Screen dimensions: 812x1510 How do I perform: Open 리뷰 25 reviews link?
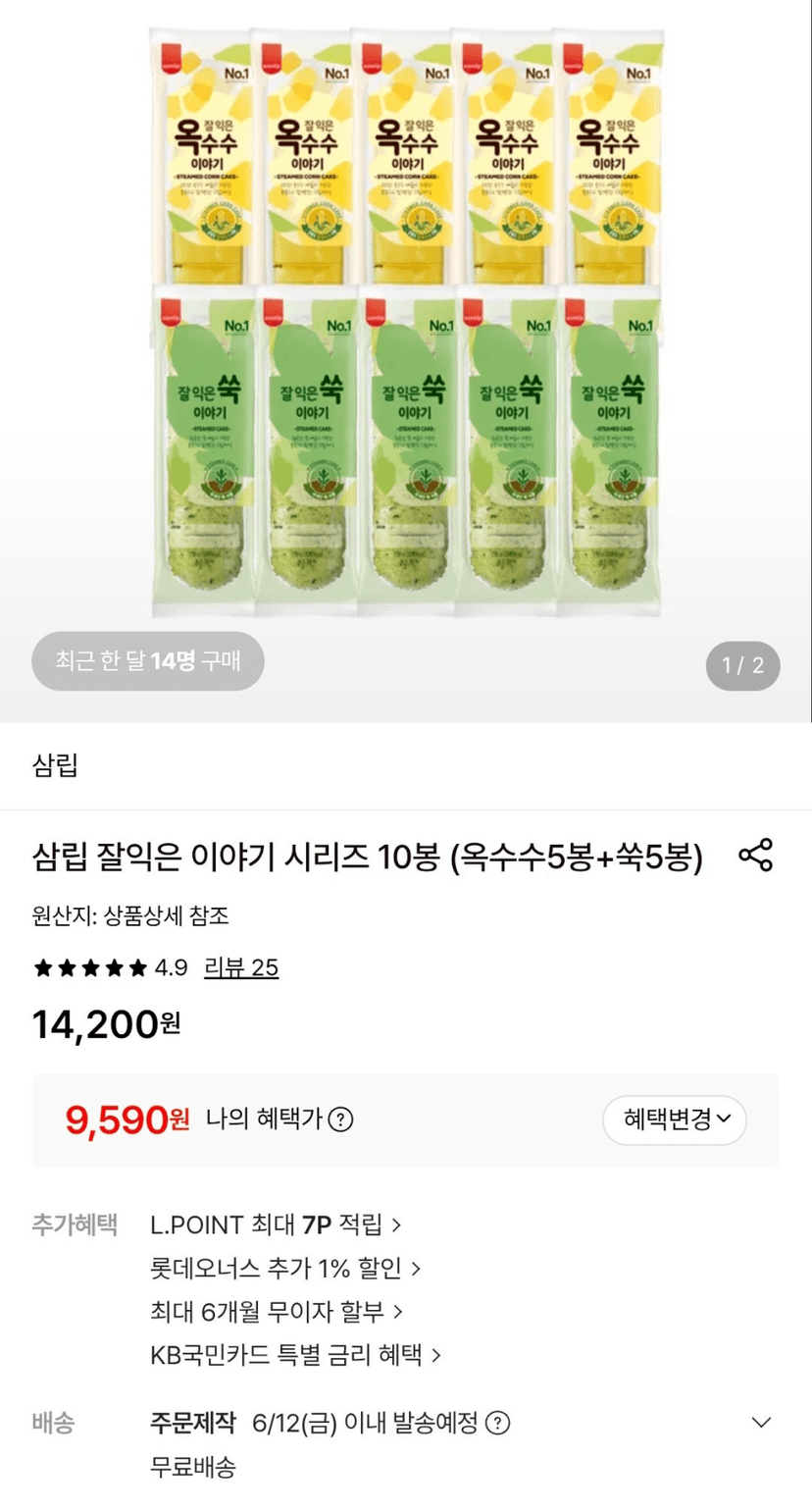pyautogui.click(x=241, y=967)
